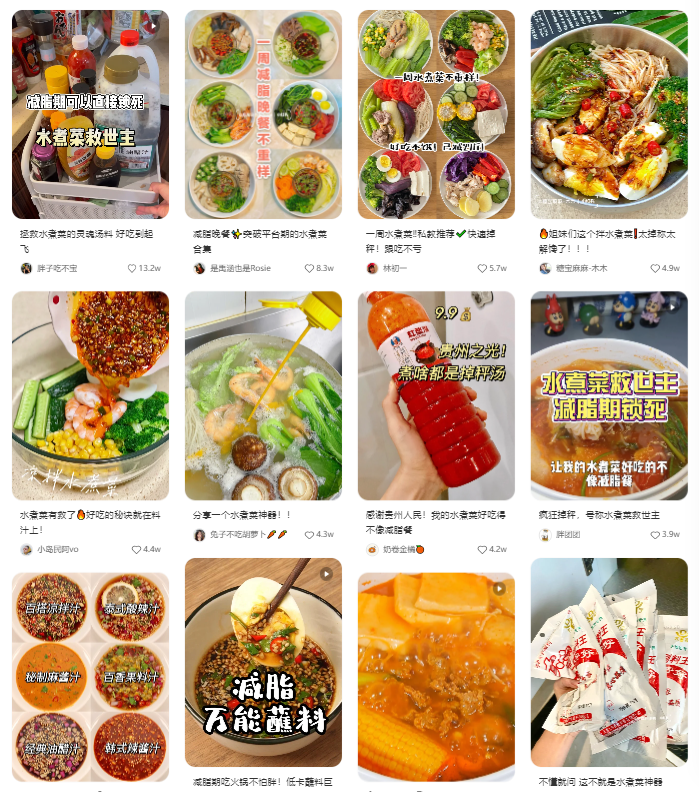699x792 pixels.
Task: Open the 拌水煮菜 post by 糖宝麻麻·木木
Action: click(609, 114)
